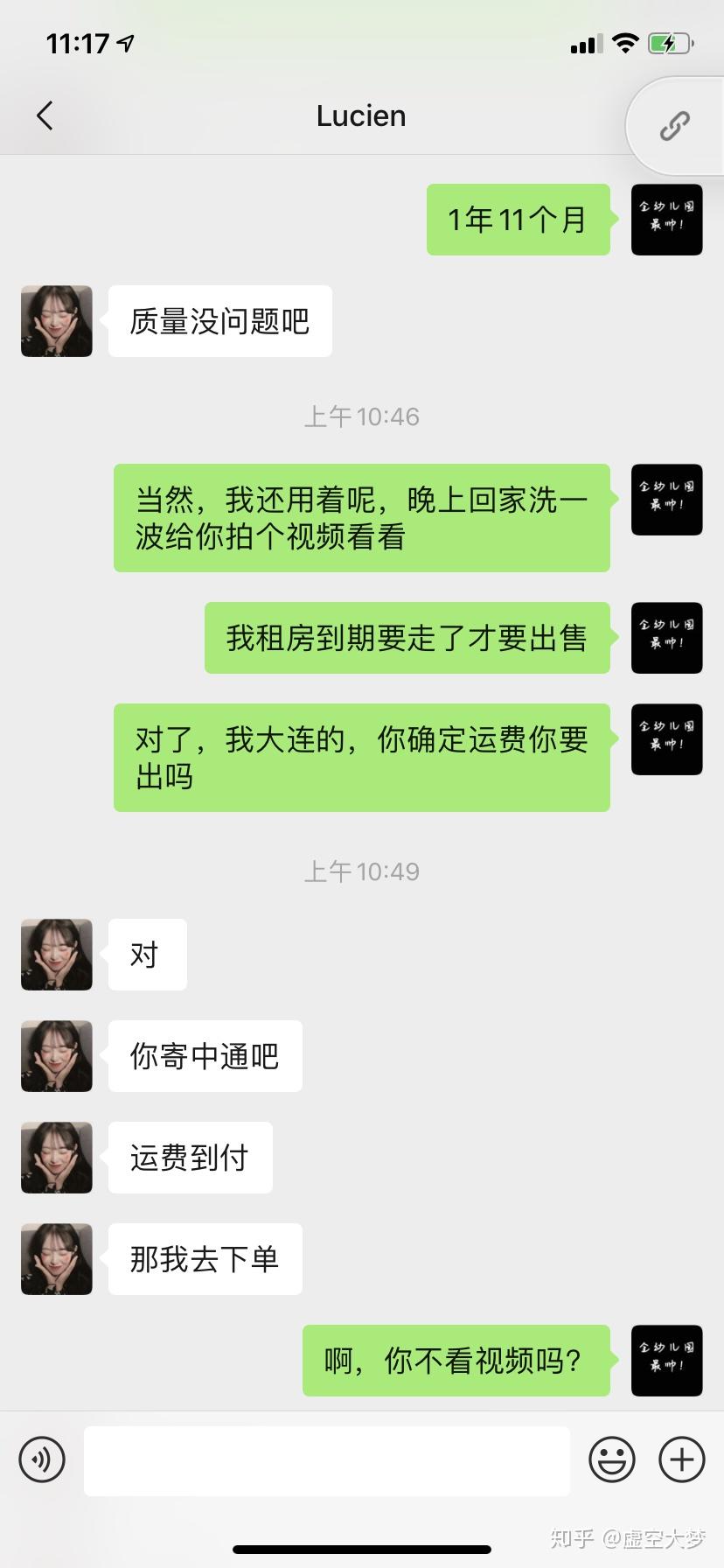Focus the message text field

[327, 1460]
